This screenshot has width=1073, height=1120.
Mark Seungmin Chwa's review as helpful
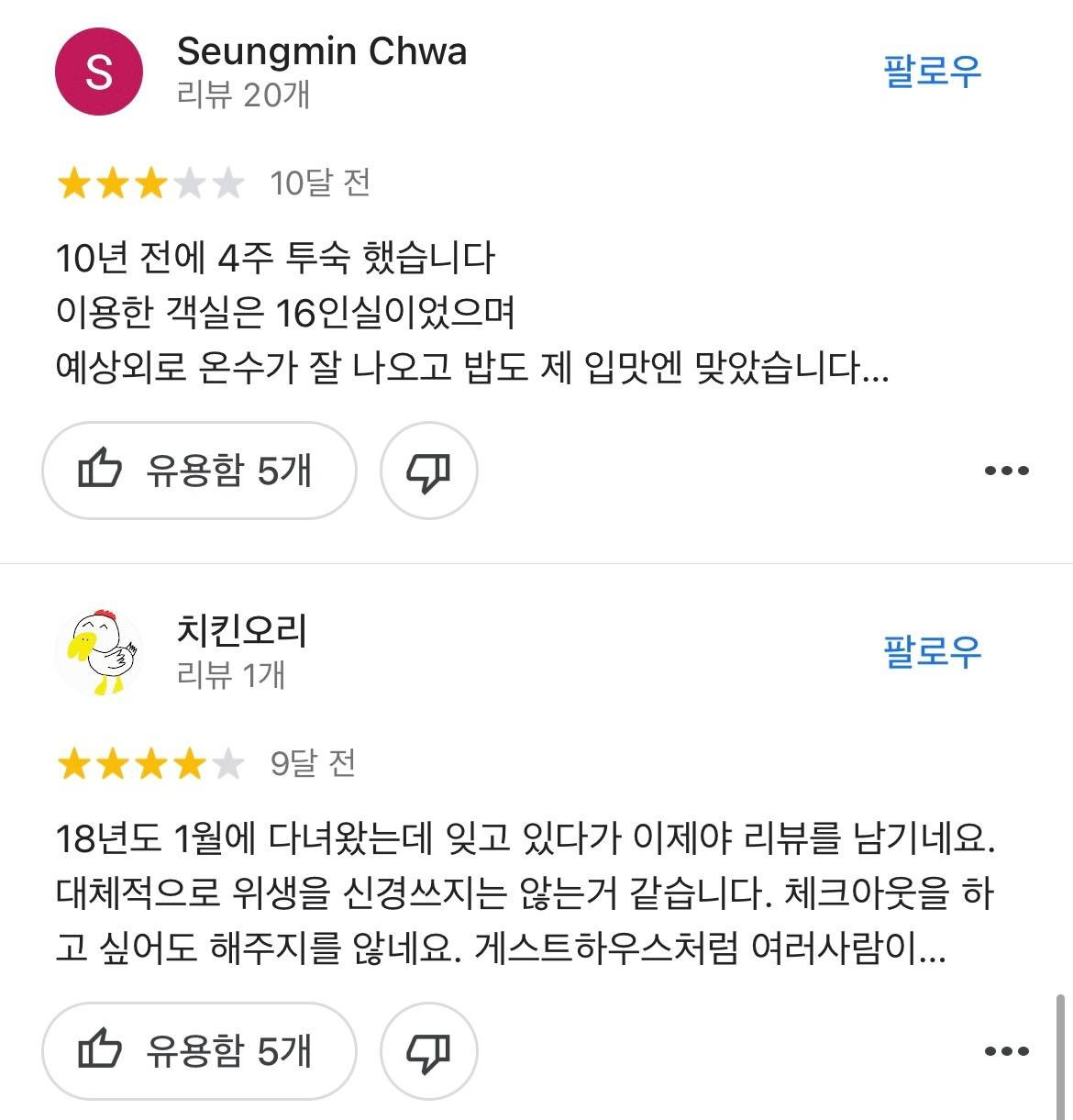198,471
